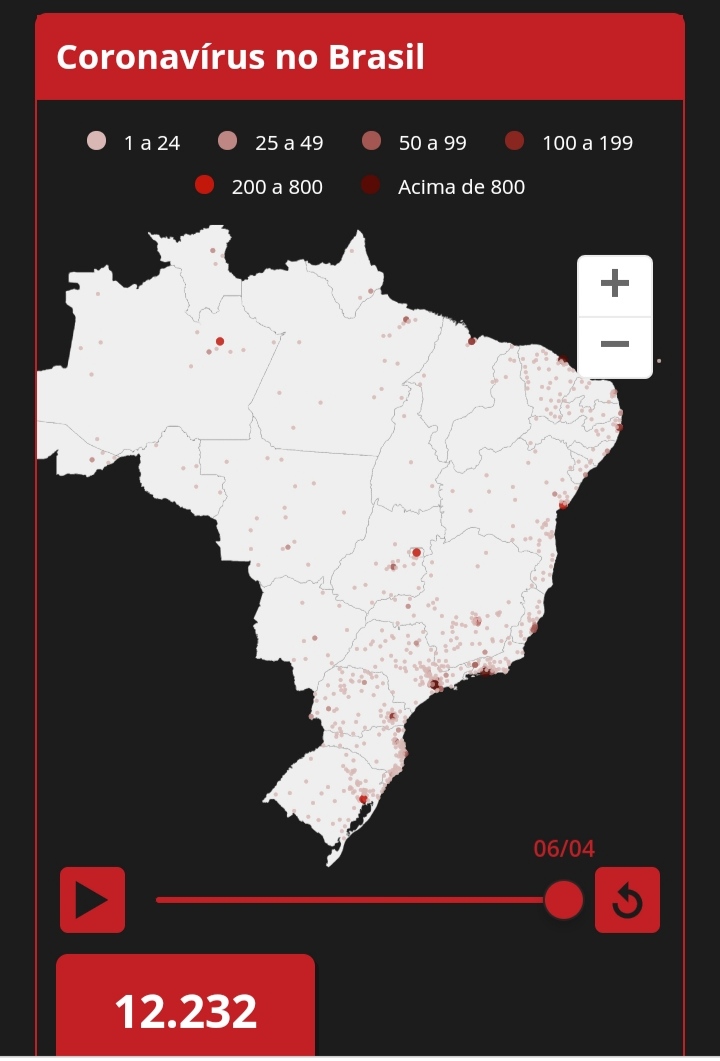Screen dimensions: 720x1061
Task: Tap the date slider handle at 06/04
Action: pyautogui.click(x=563, y=900)
